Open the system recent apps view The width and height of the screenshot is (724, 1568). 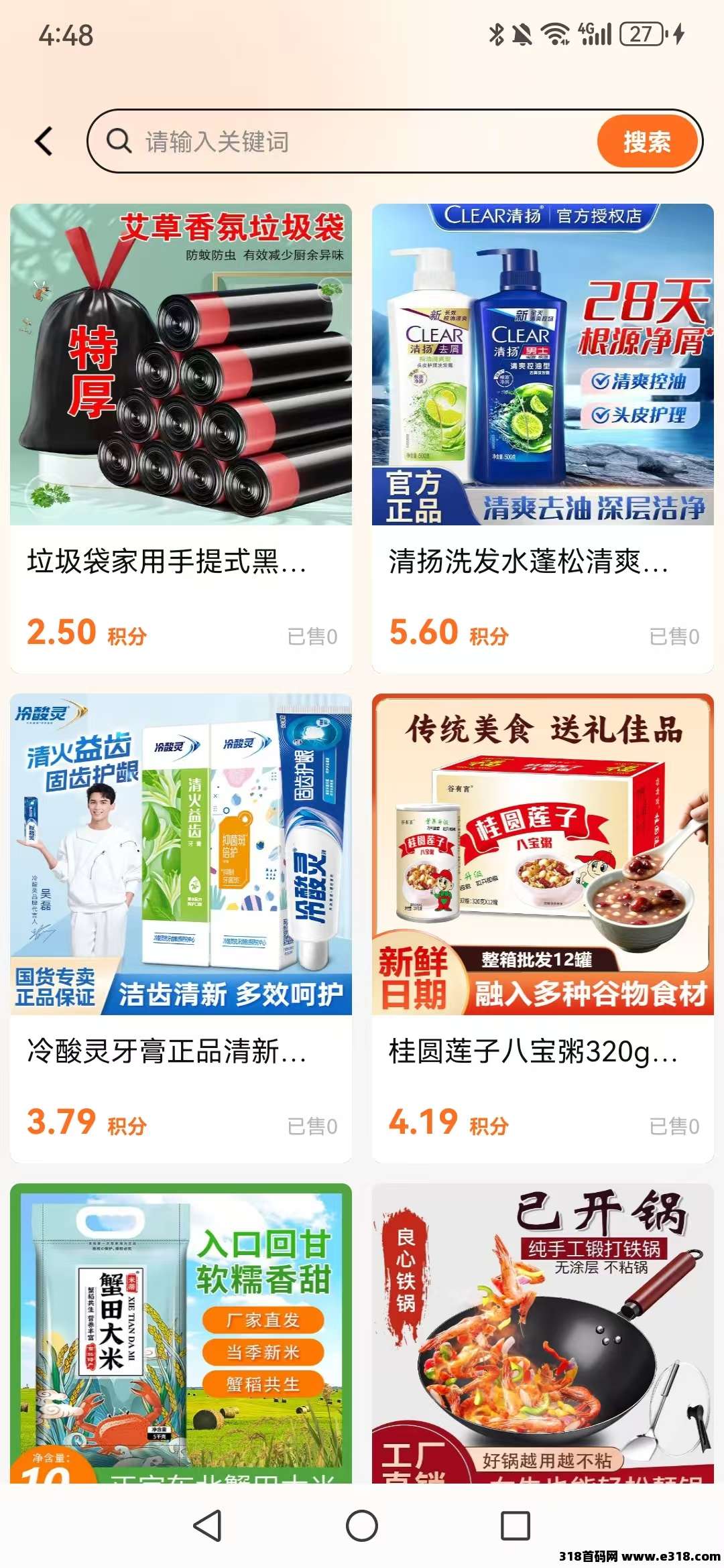(x=516, y=1526)
